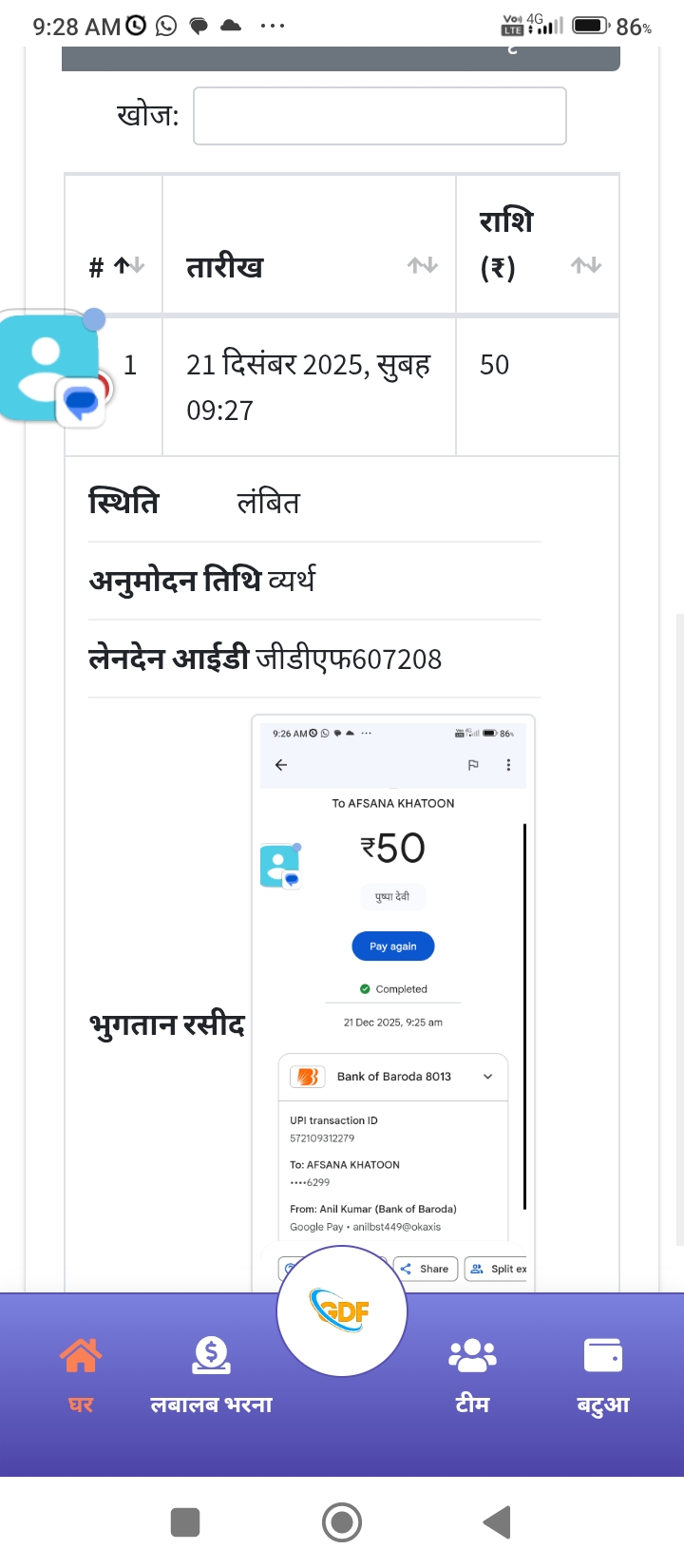
Task: Open the टीम tab
Action: click(472, 1373)
